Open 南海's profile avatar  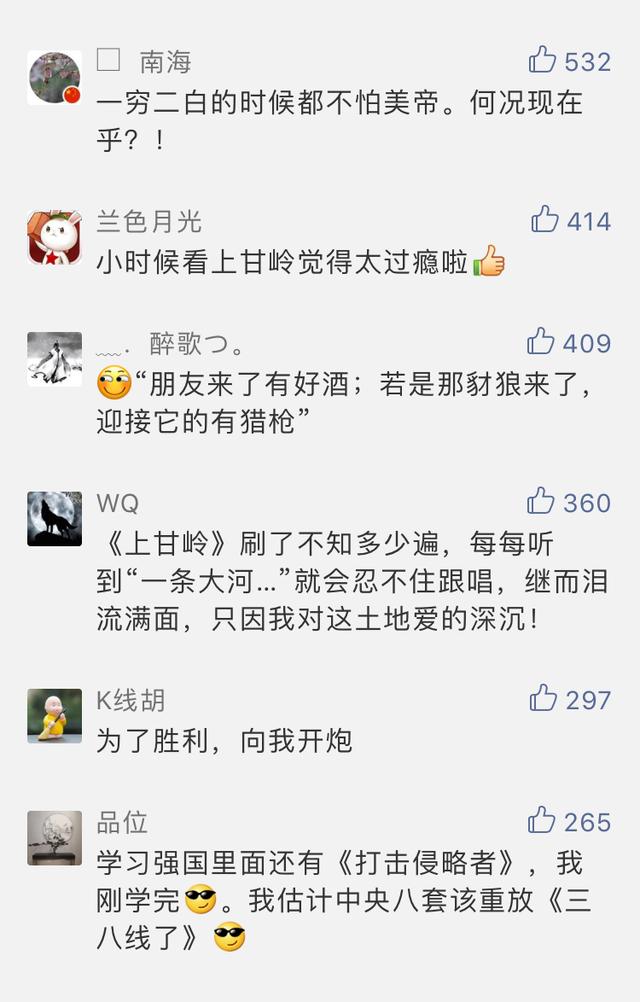(54, 78)
